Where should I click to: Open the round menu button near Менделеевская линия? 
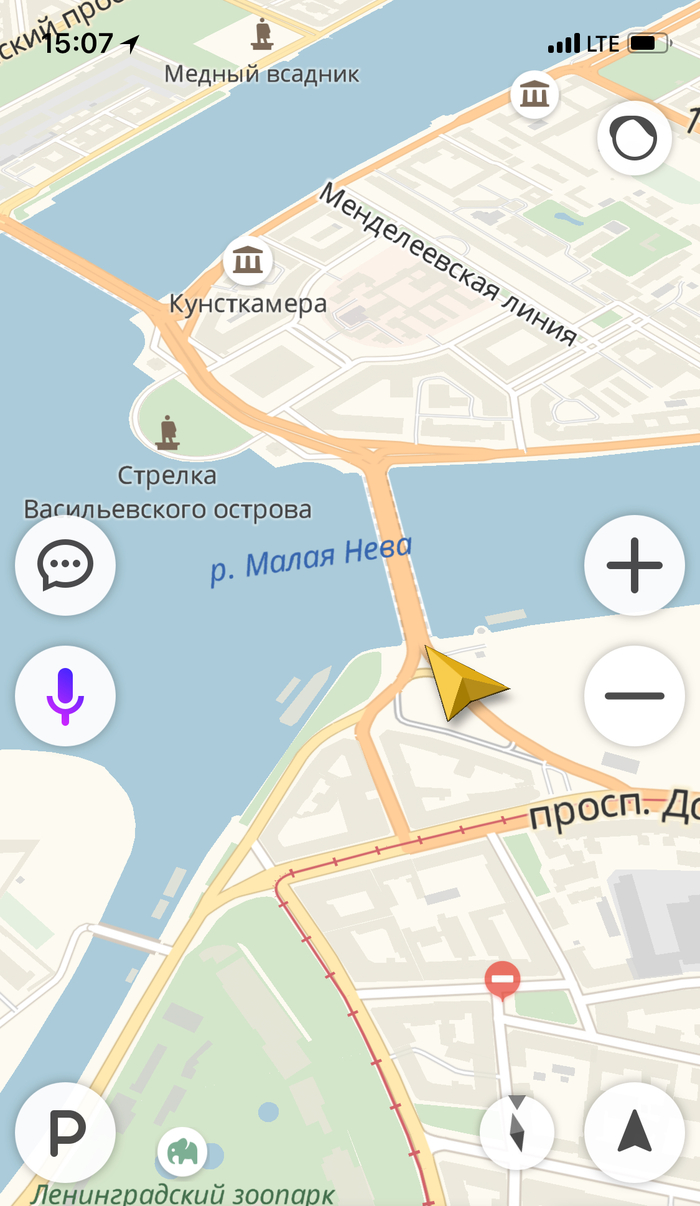coord(634,138)
